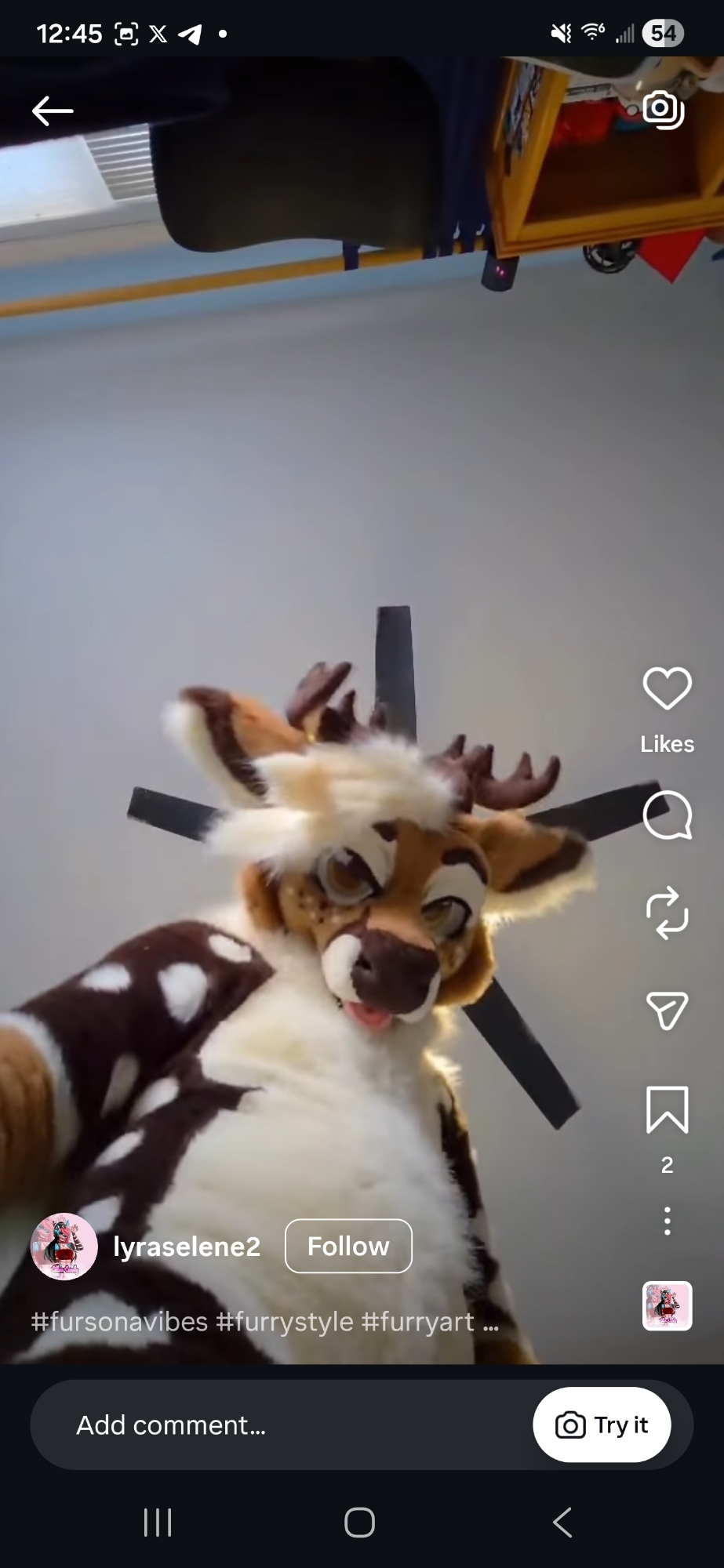Open the system recent apps view
Viewport: 724px width, 1568px height.
coord(158,1523)
